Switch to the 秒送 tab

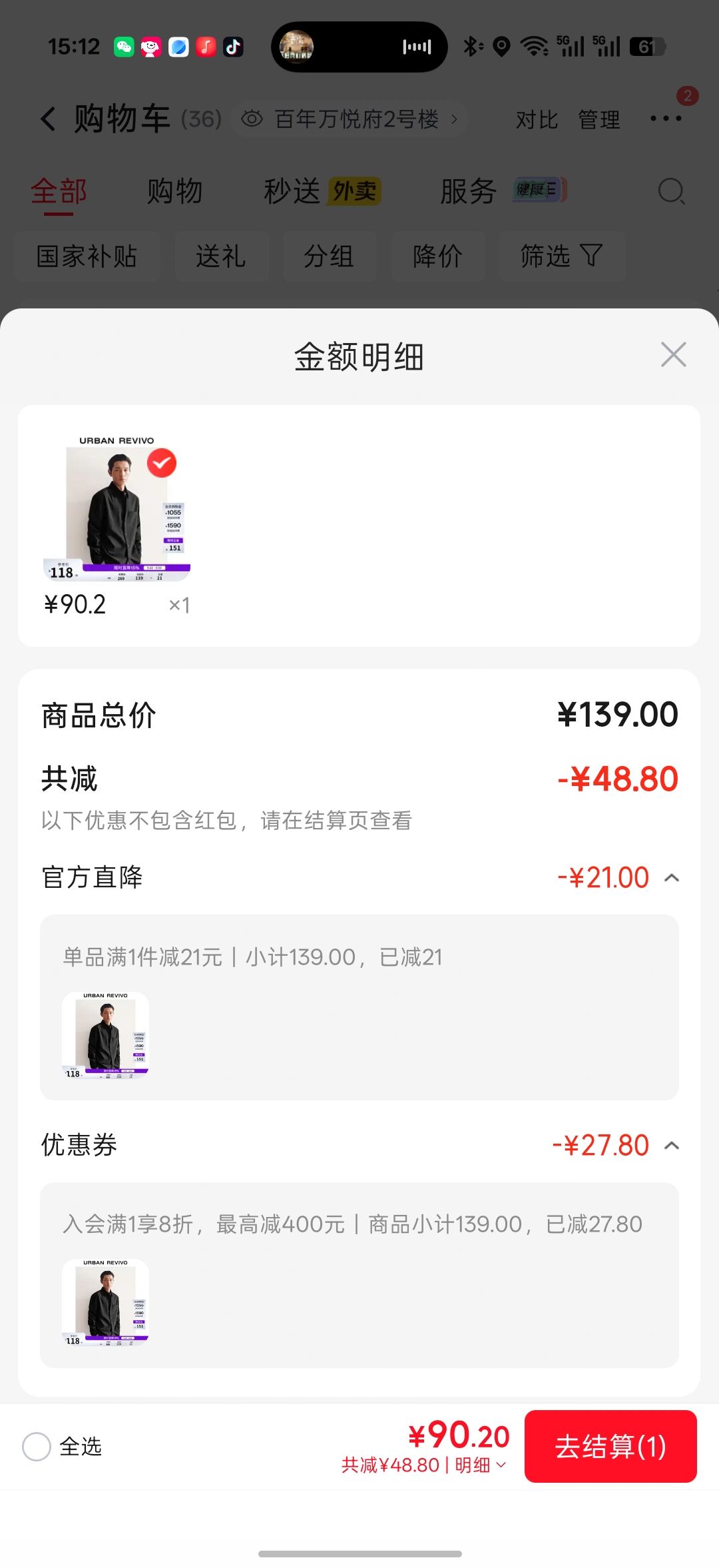(322, 192)
